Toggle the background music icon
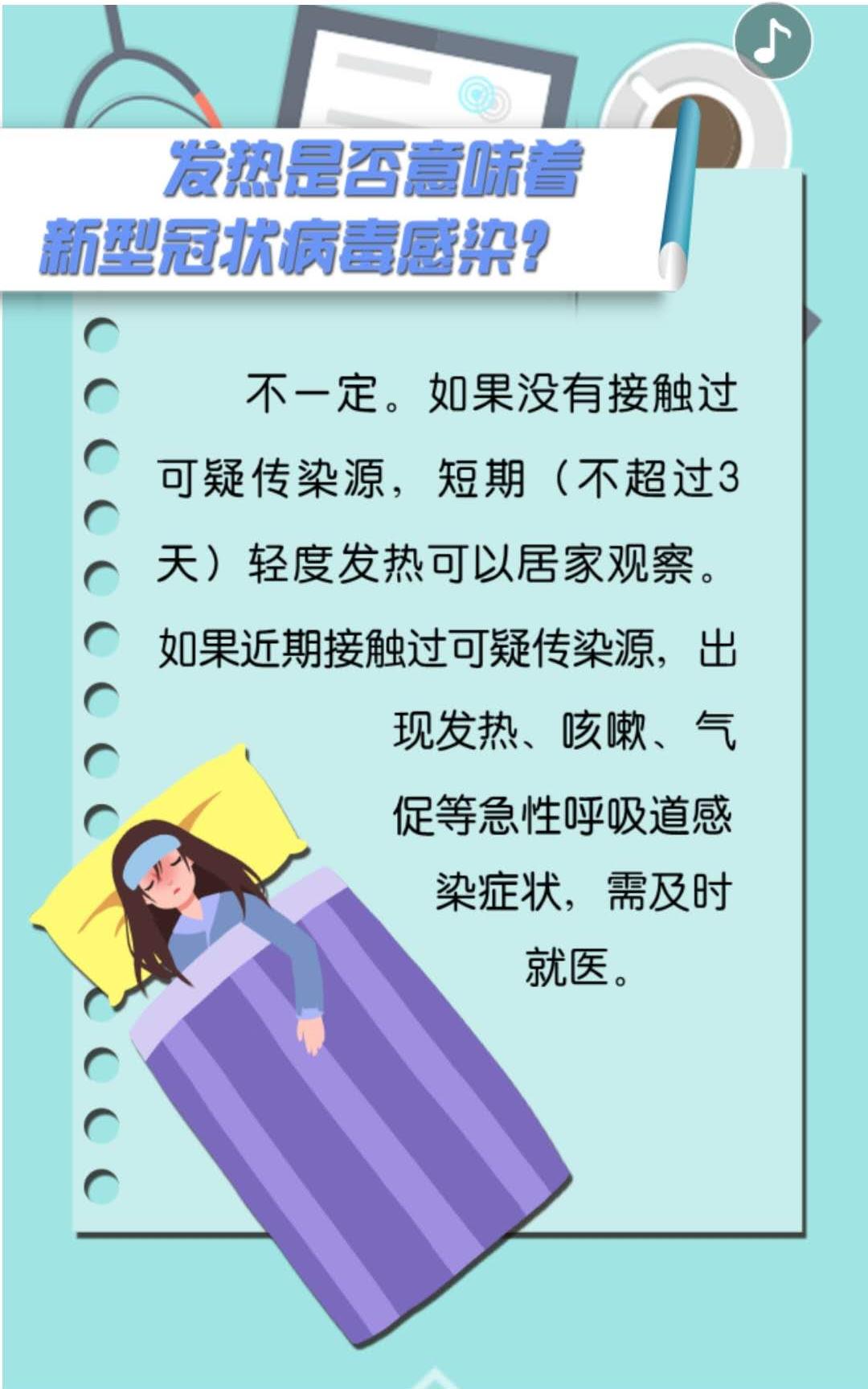The width and height of the screenshot is (868, 1389). [x=772, y=41]
